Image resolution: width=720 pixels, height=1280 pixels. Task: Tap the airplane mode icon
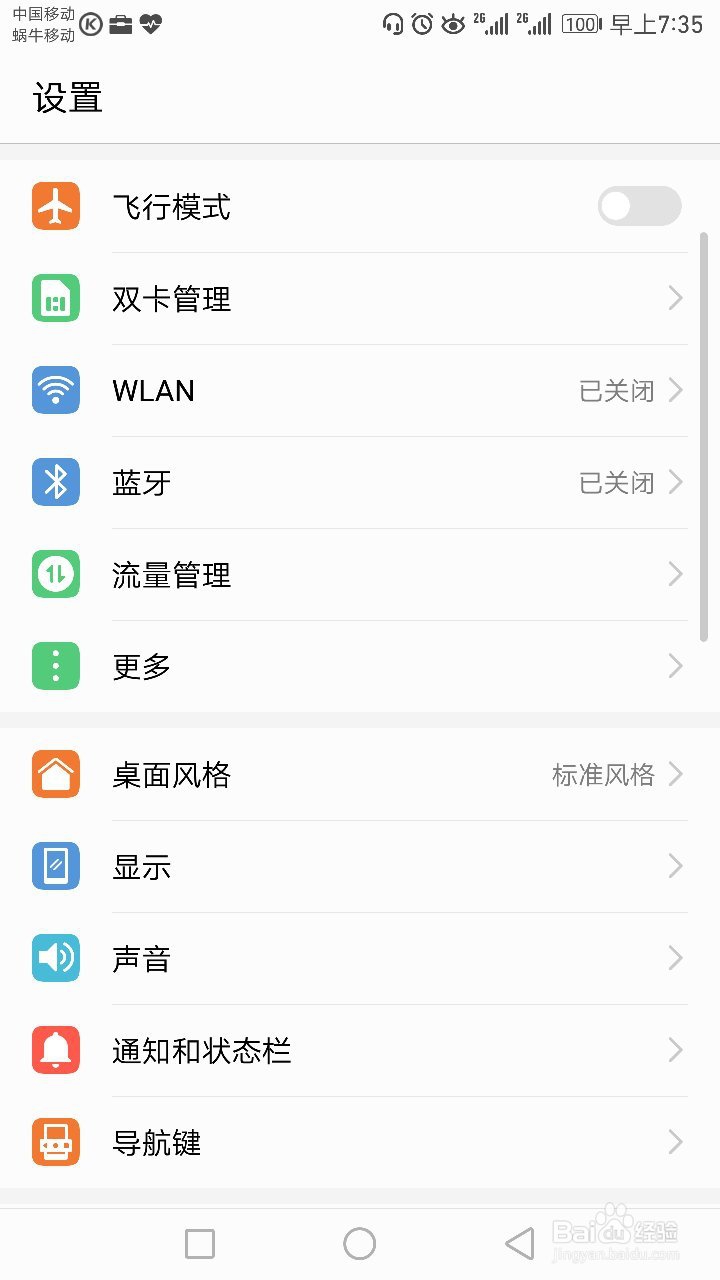(55, 206)
